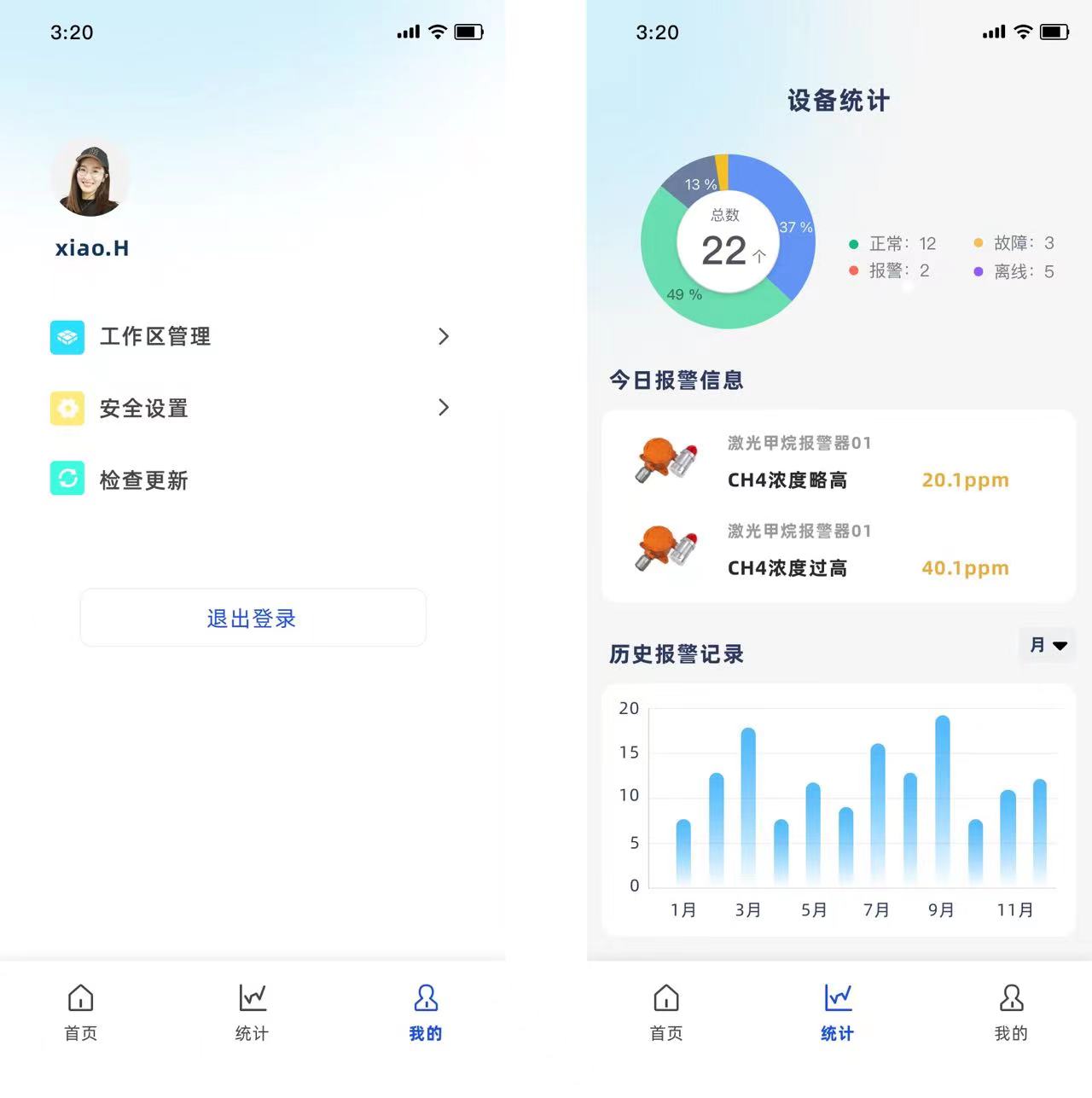Select 统计 tab on the 设备统计 screen
Viewport: 1092px width, 1098px height.
(x=838, y=1013)
